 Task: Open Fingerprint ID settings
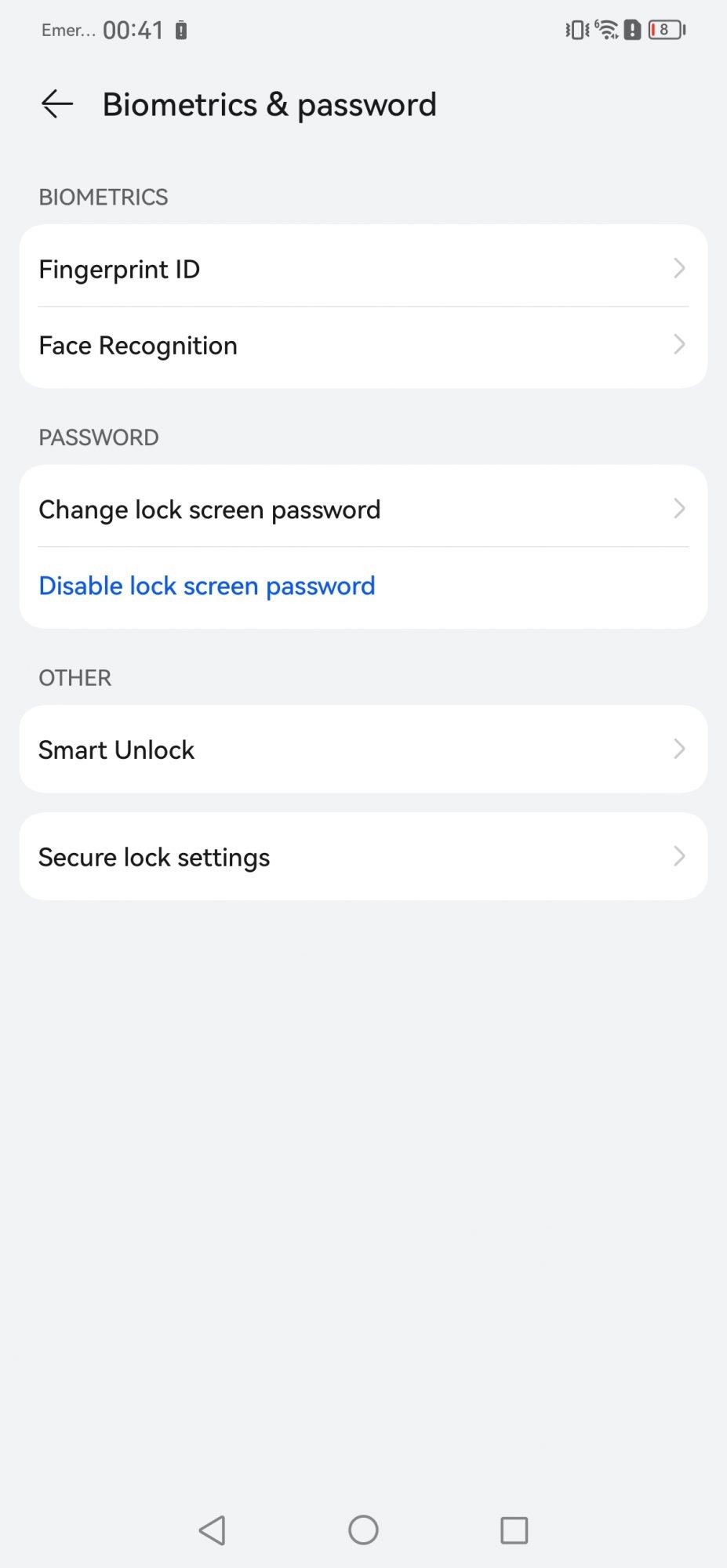363,269
